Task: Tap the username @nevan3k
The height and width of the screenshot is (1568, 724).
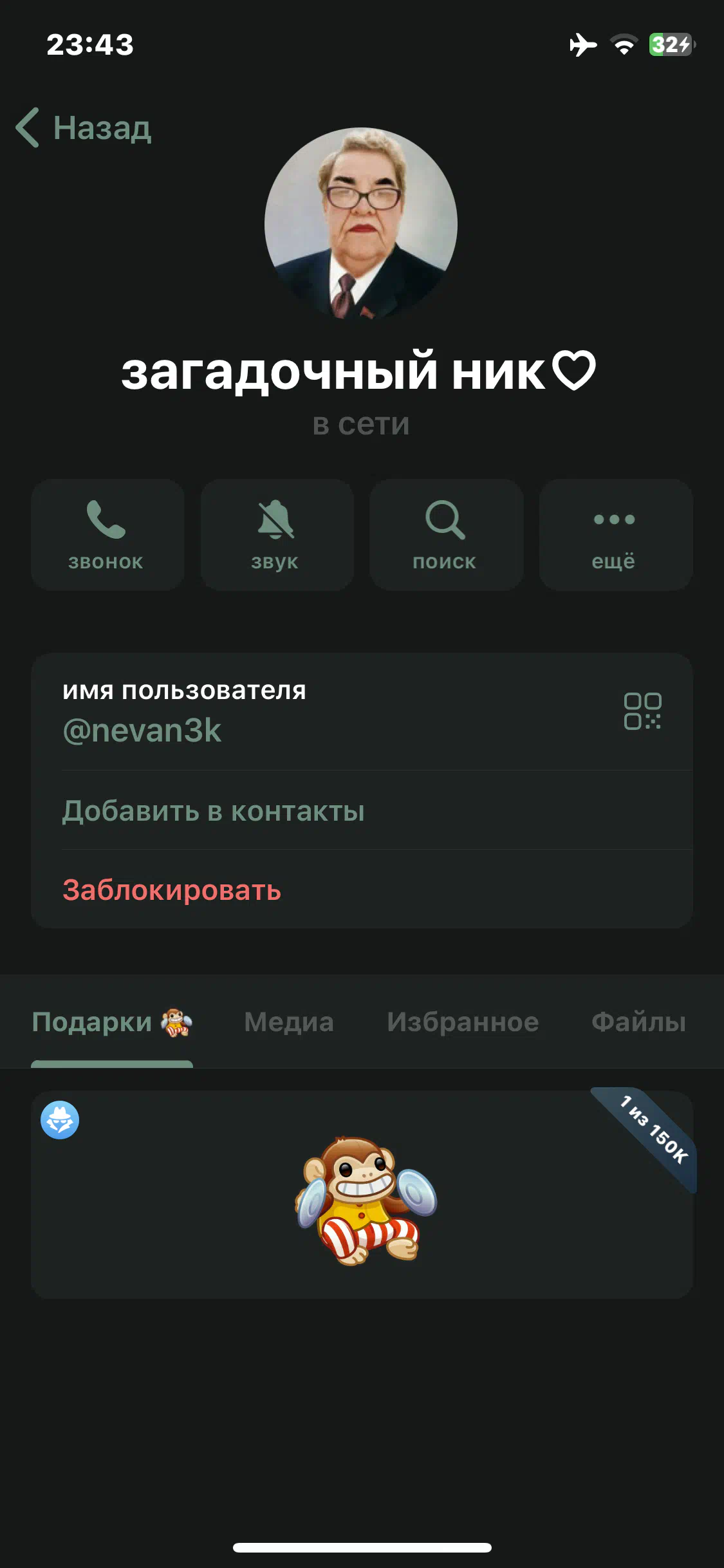Action: (x=142, y=731)
